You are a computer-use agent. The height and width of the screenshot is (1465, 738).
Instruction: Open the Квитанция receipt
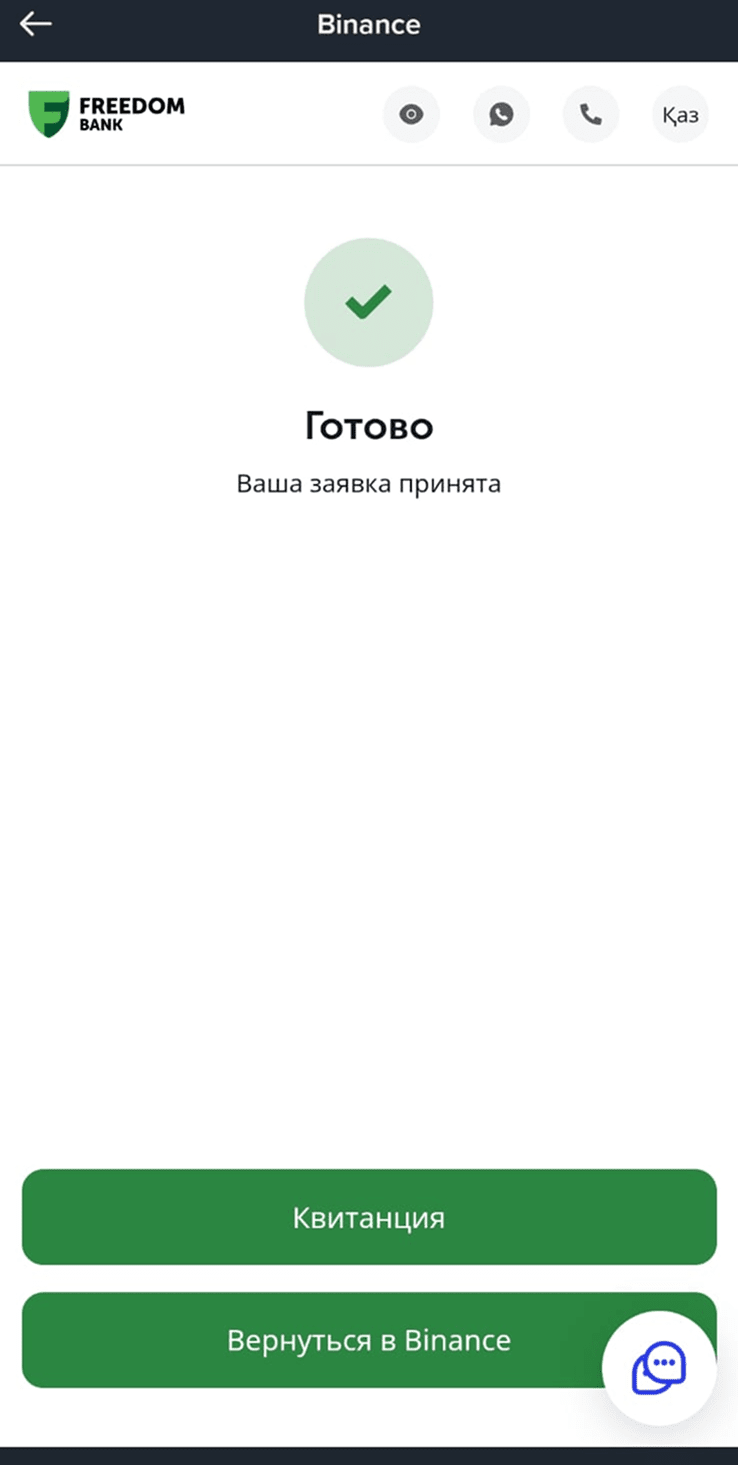[x=369, y=1217]
